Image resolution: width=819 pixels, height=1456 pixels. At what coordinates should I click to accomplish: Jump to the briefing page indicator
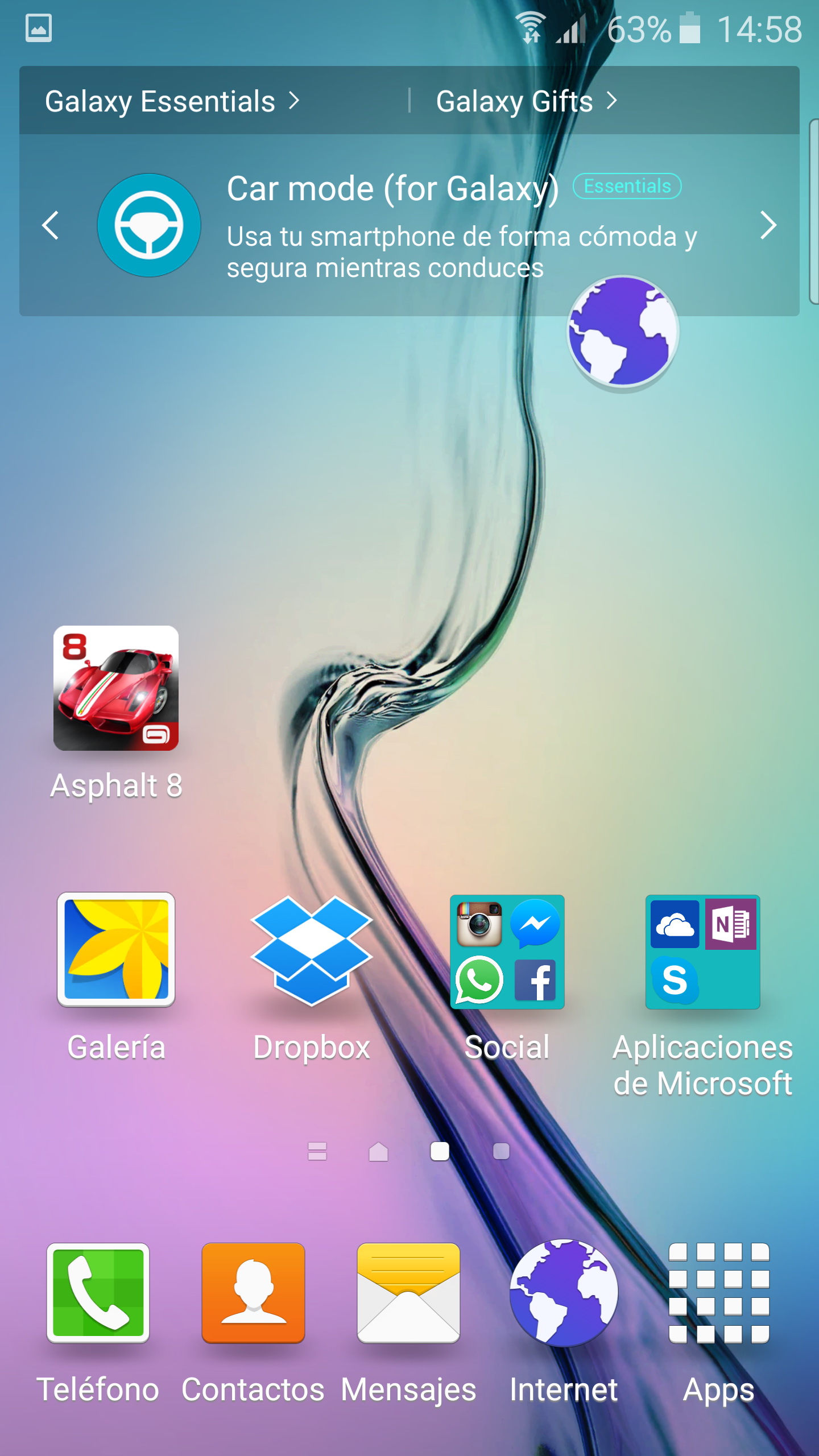tap(317, 1152)
